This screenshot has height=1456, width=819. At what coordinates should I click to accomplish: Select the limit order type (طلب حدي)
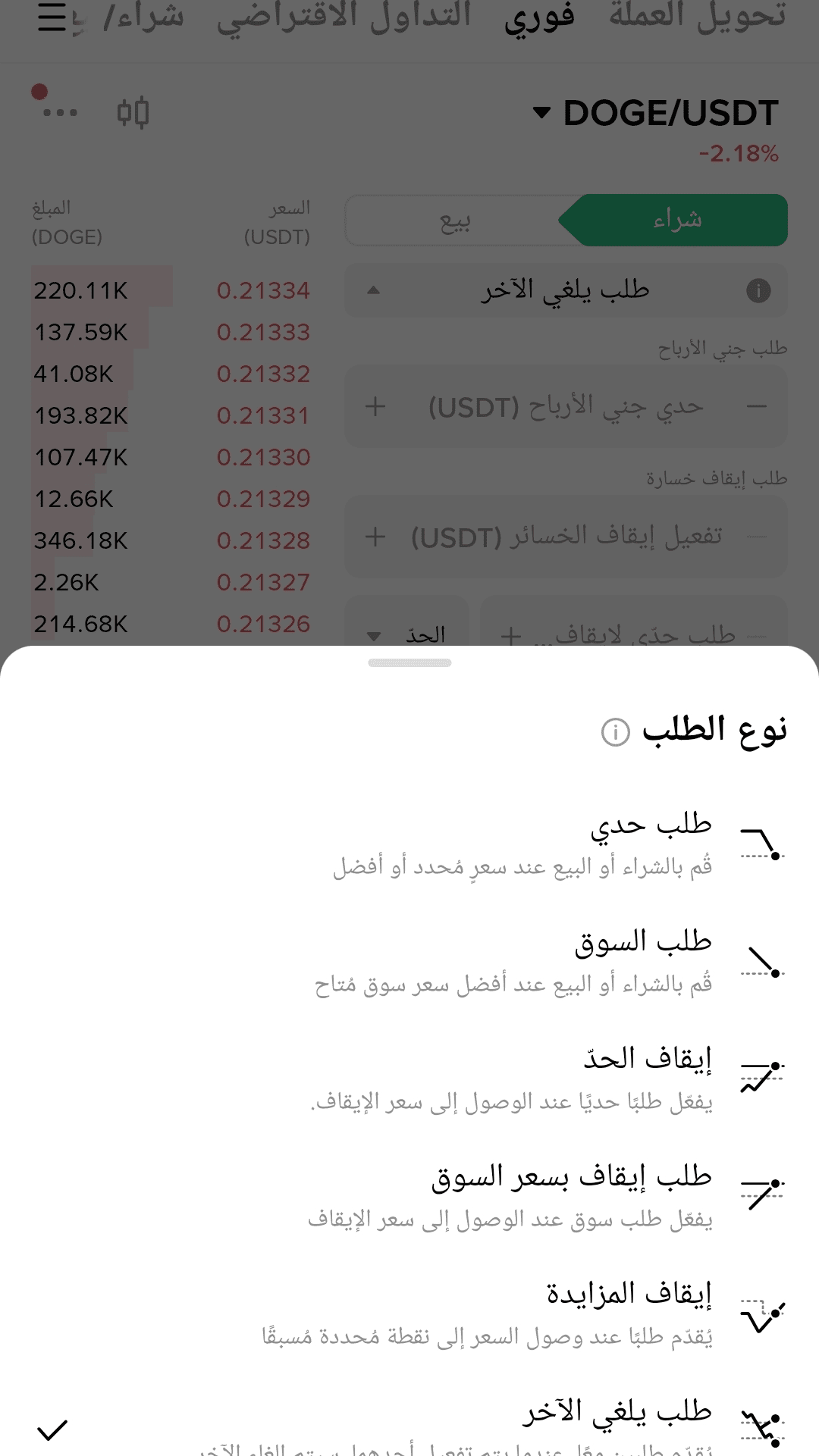tap(409, 844)
